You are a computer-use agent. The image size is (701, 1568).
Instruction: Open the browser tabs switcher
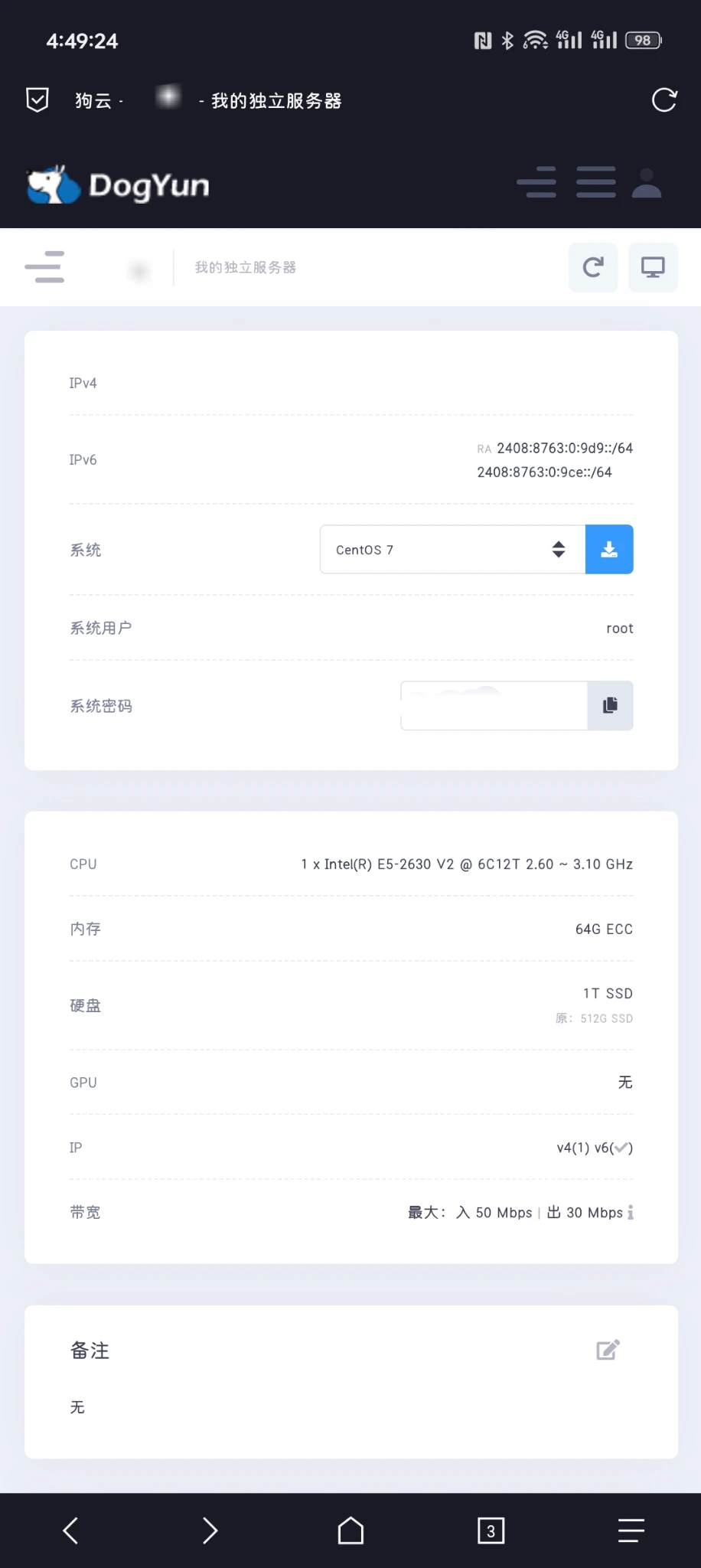click(x=491, y=1530)
